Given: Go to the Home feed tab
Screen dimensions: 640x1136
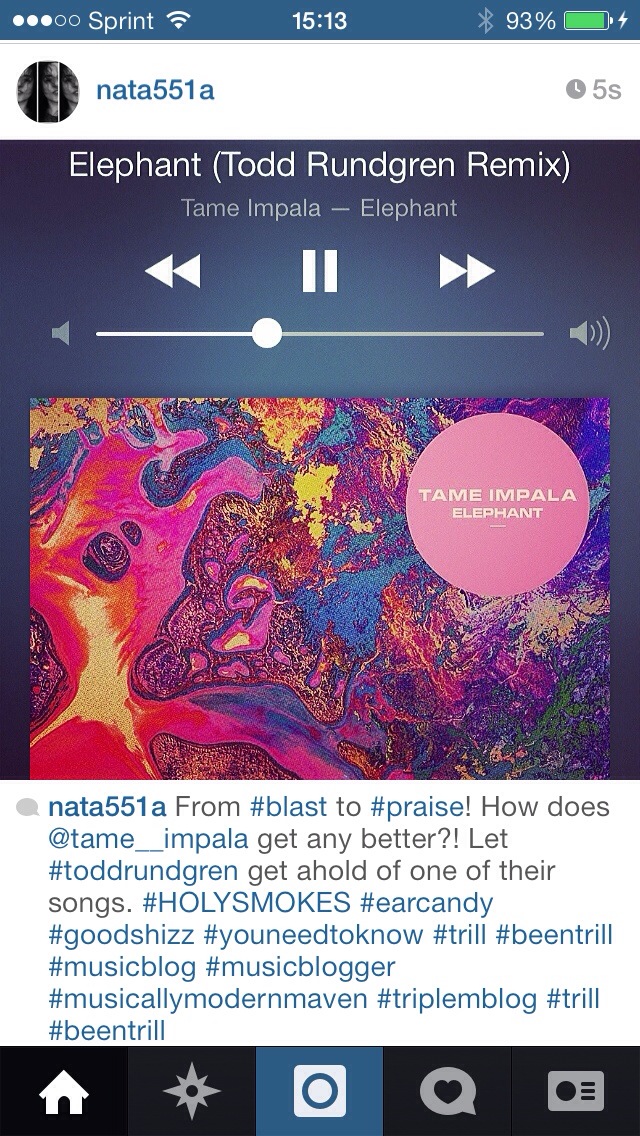Looking at the screenshot, I should coord(63,1091).
